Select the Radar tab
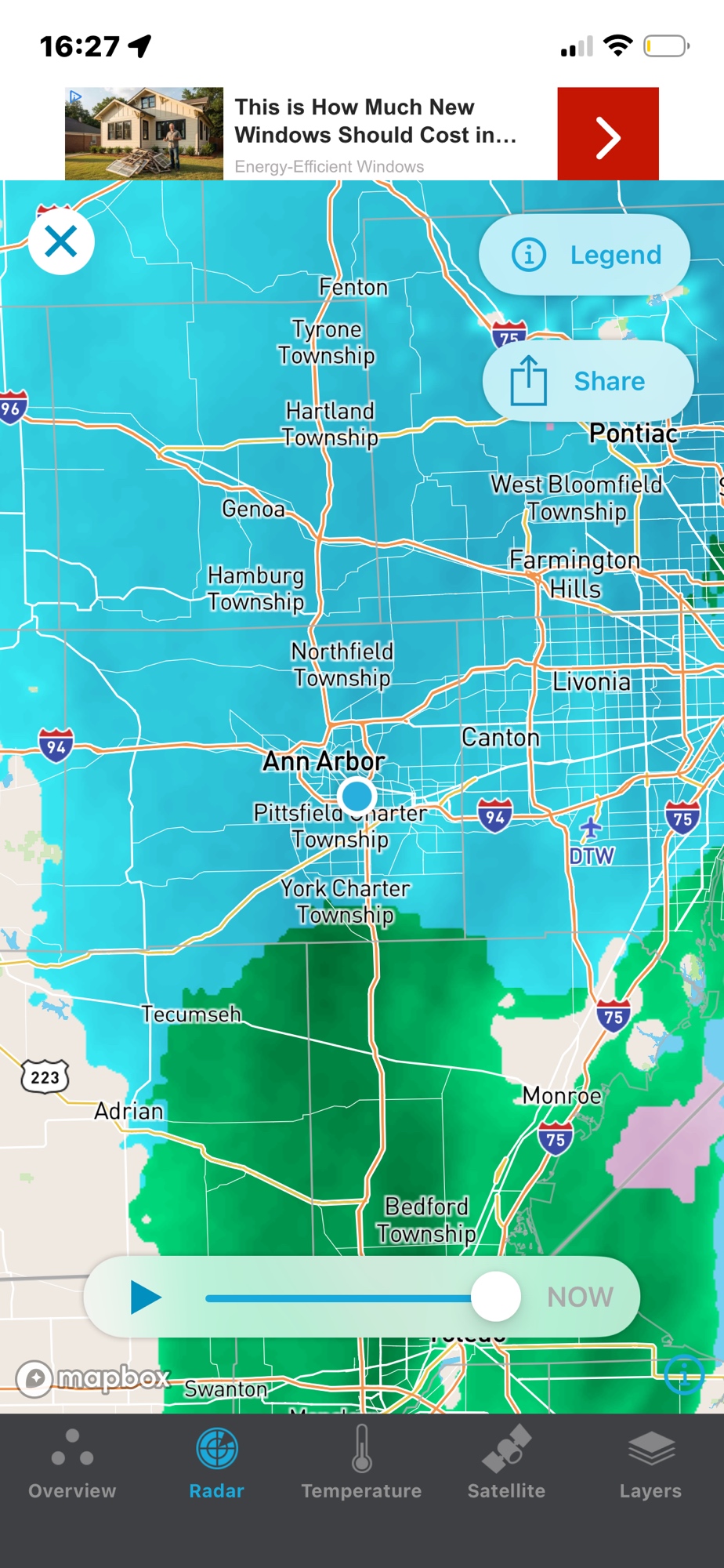This screenshot has width=724, height=1568. 217,1465
